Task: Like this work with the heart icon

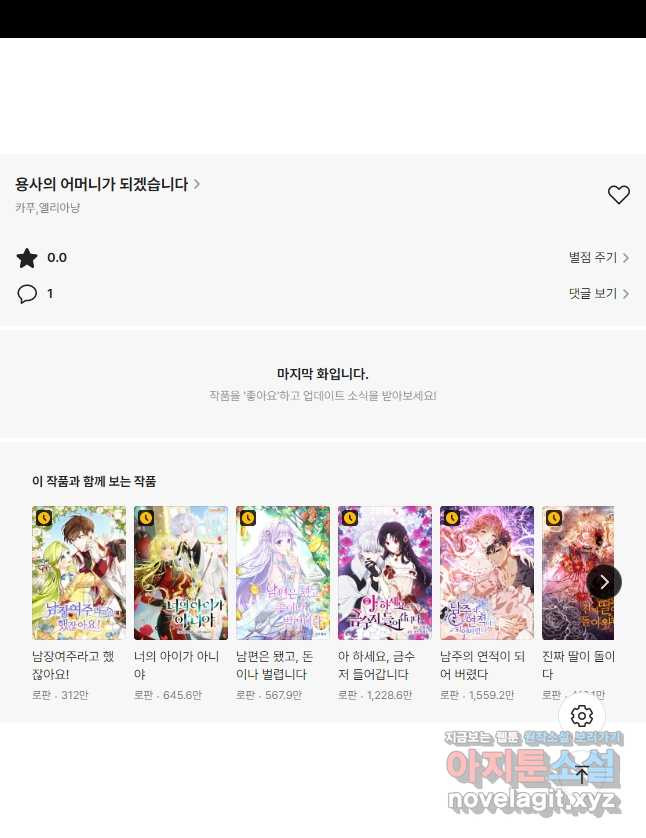Action: pyautogui.click(x=619, y=195)
